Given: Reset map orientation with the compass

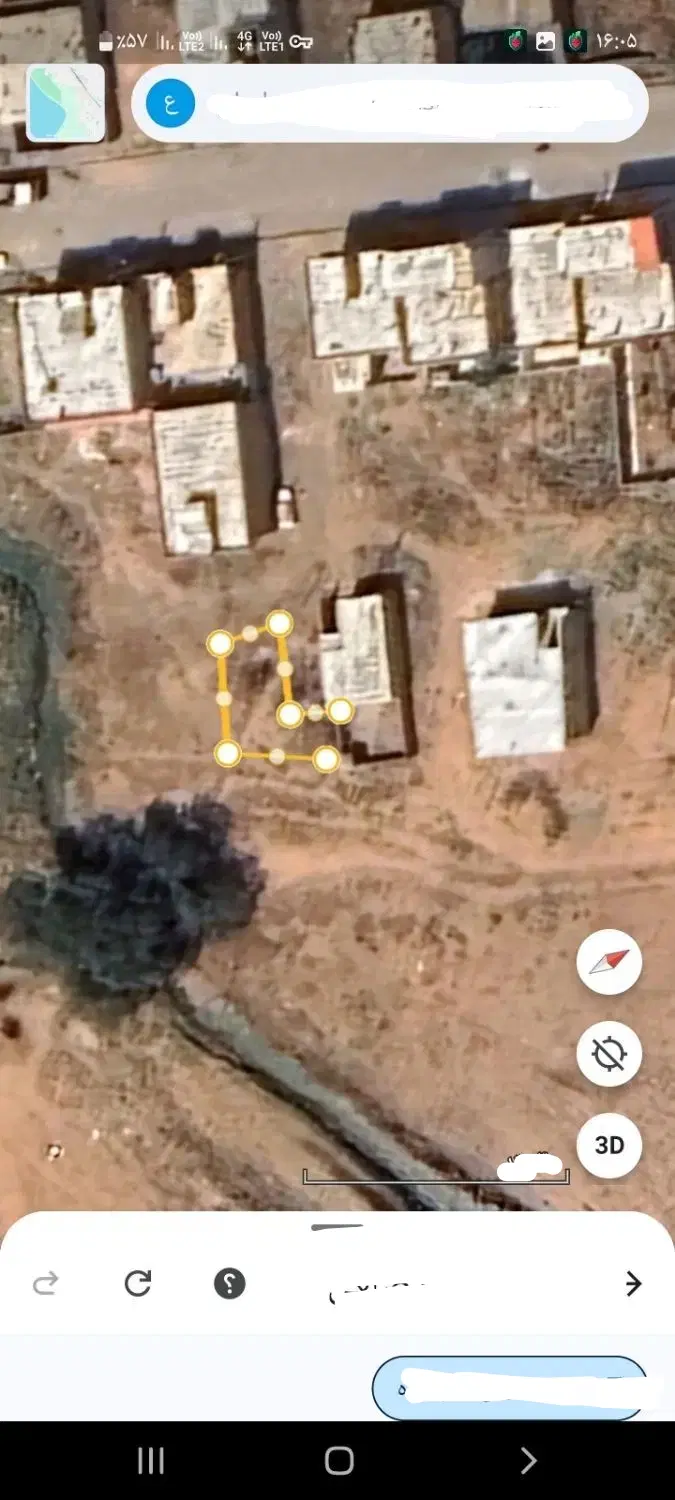Looking at the screenshot, I should click(609, 962).
